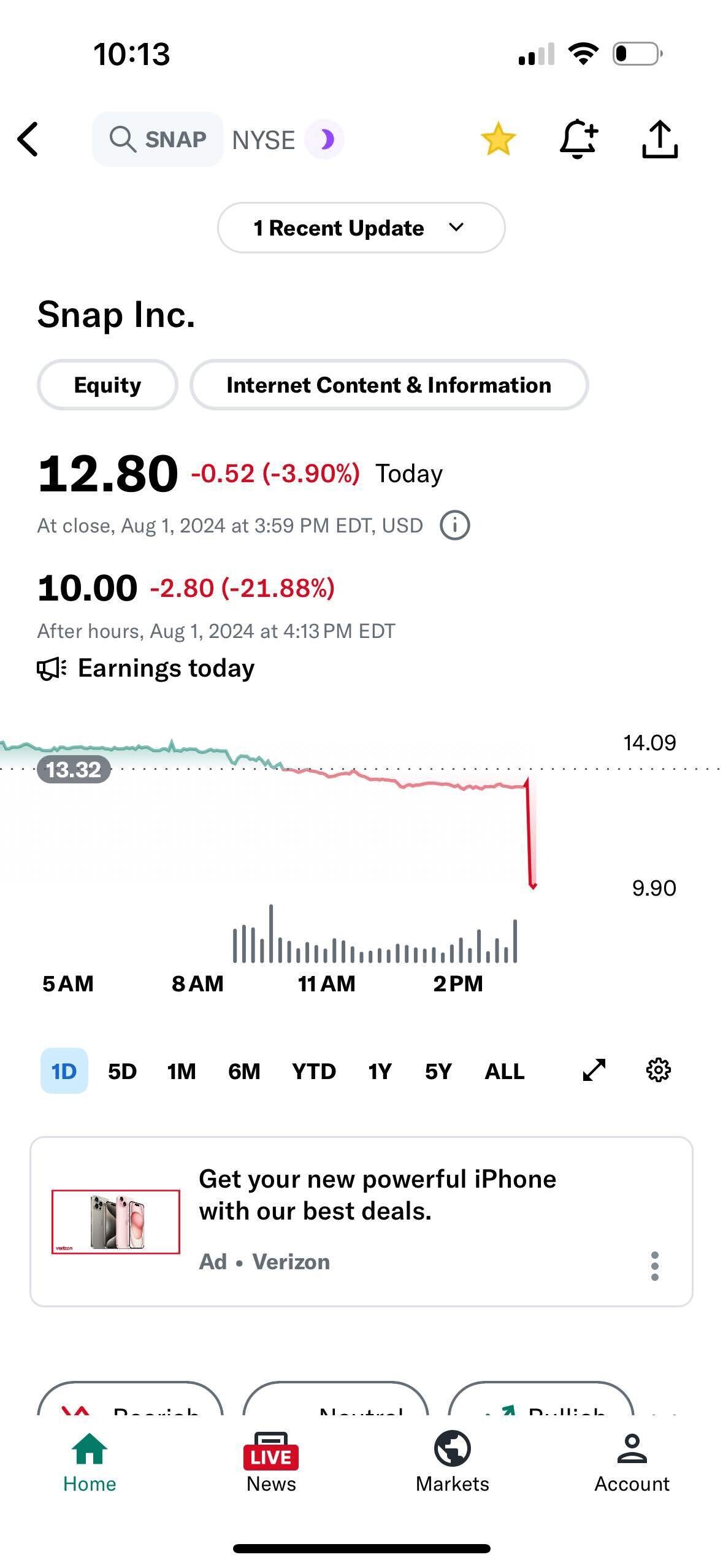Viewport: 723px width, 1568px height.
Task: Open the 1 Recent Update dropdown
Action: 361,228
